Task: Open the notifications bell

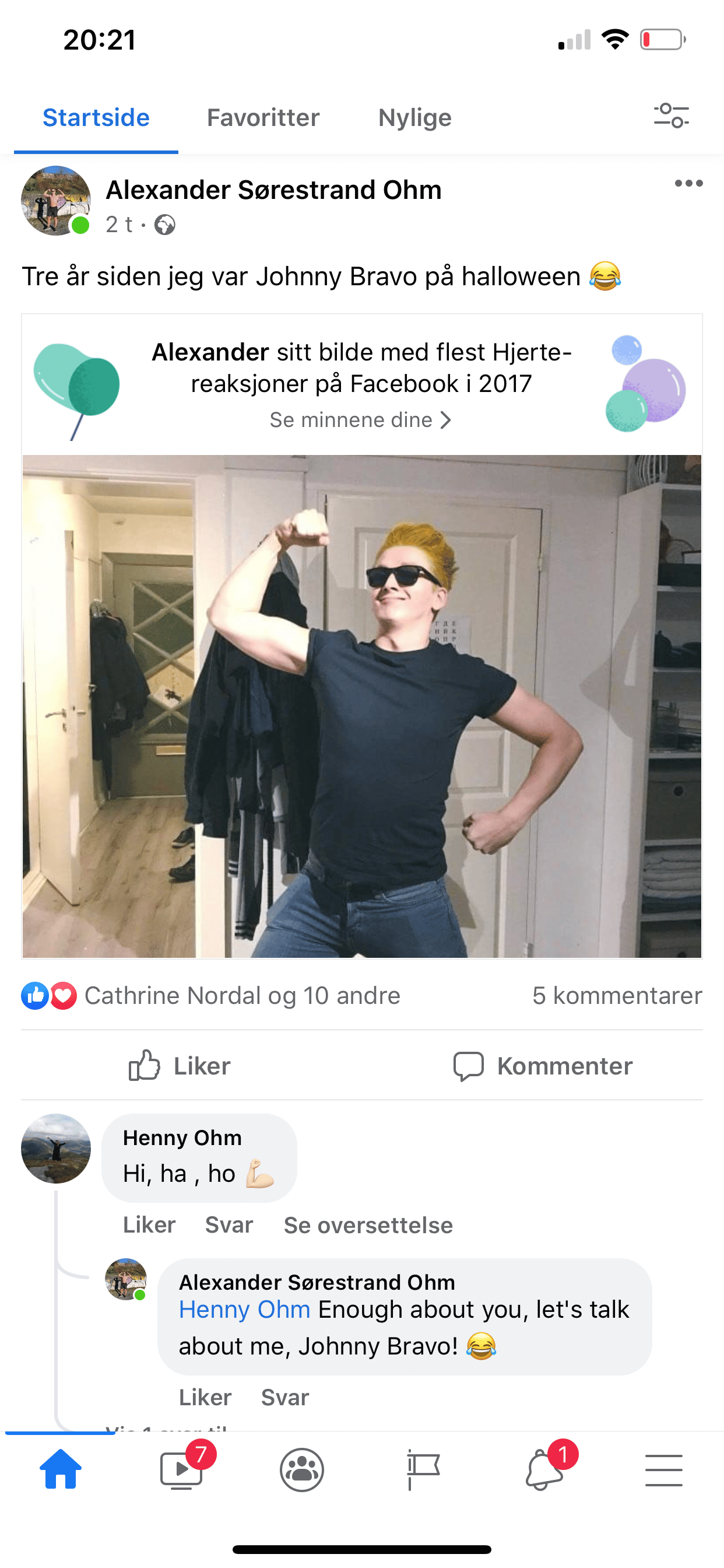Action: [543, 1471]
